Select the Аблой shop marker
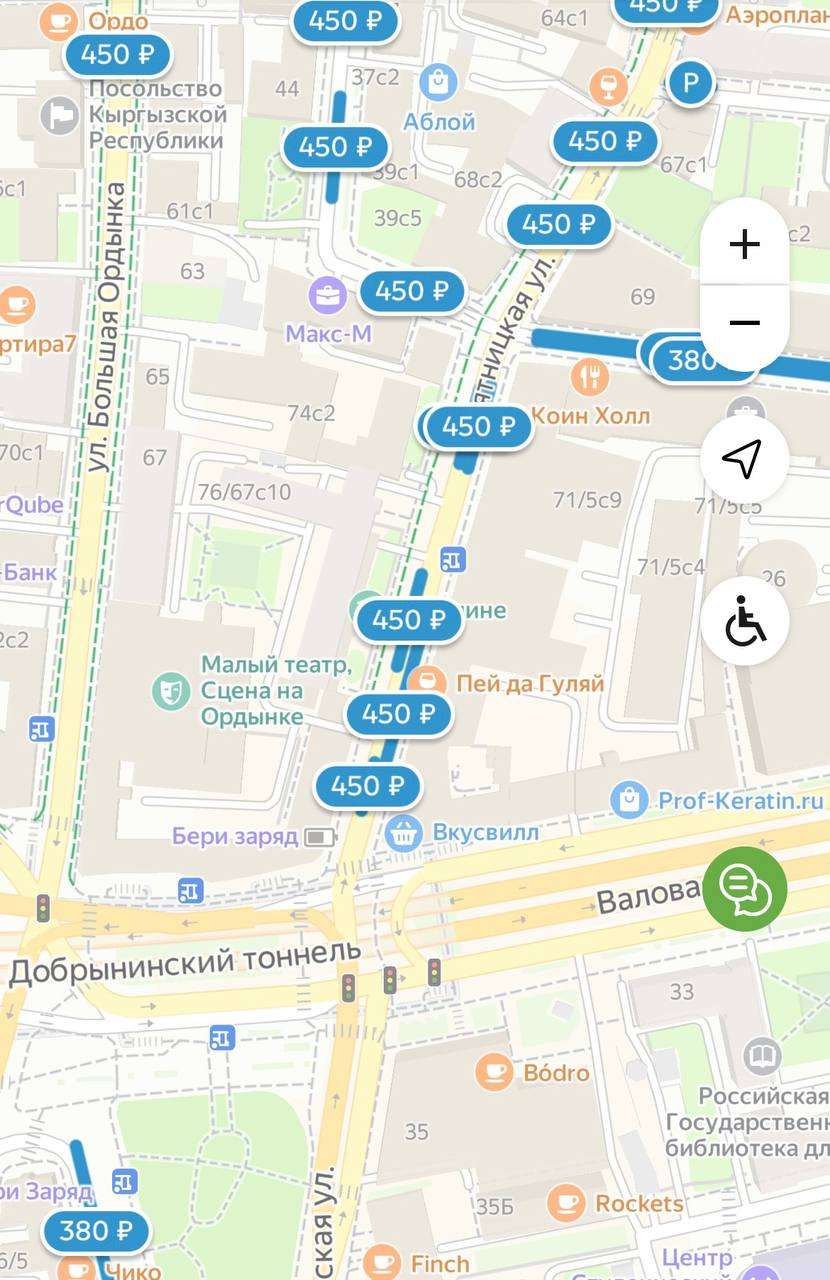Image resolution: width=830 pixels, height=1280 pixels. pos(438,83)
